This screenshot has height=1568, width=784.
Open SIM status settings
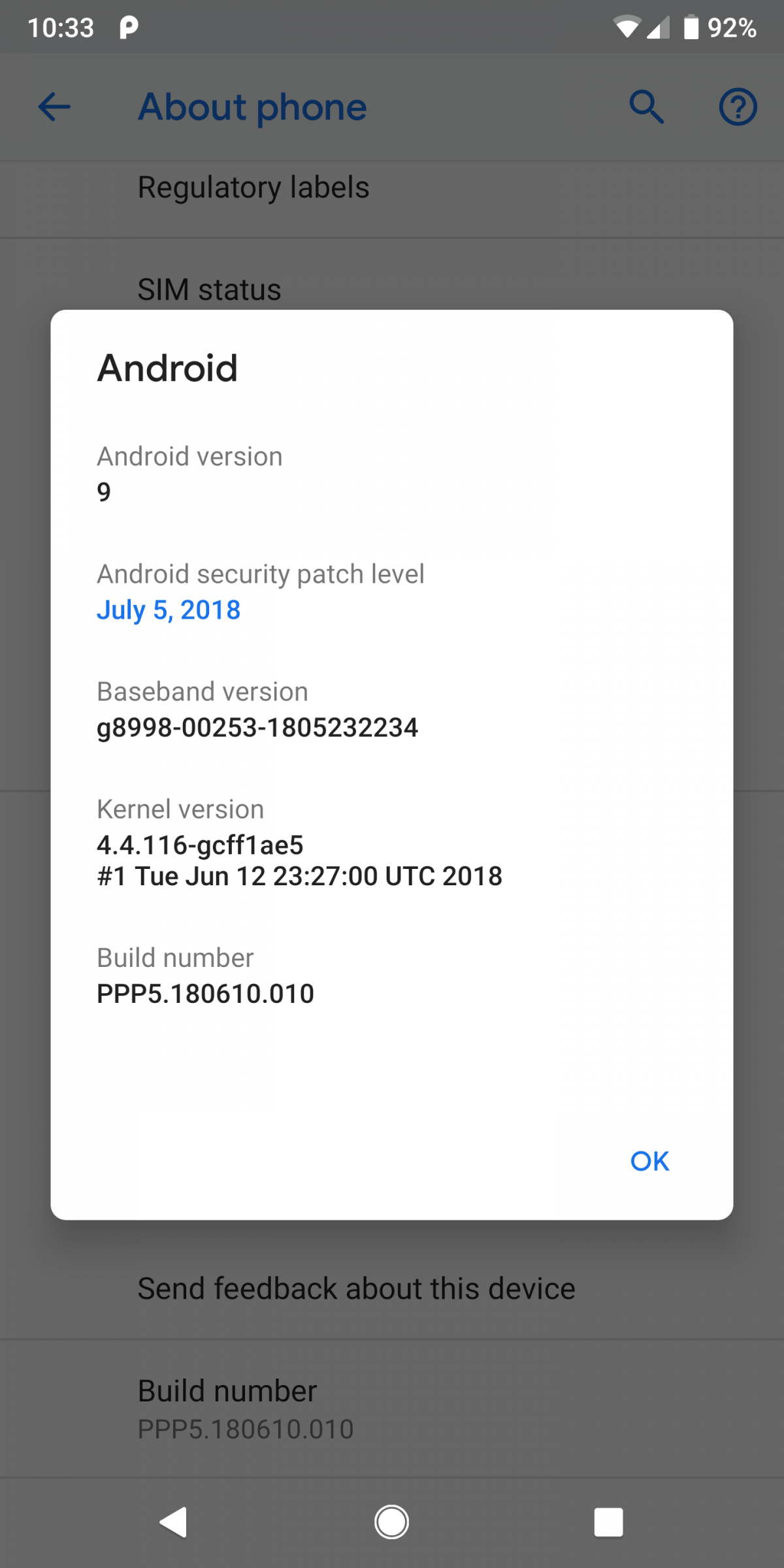pyautogui.click(x=209, y=289)
